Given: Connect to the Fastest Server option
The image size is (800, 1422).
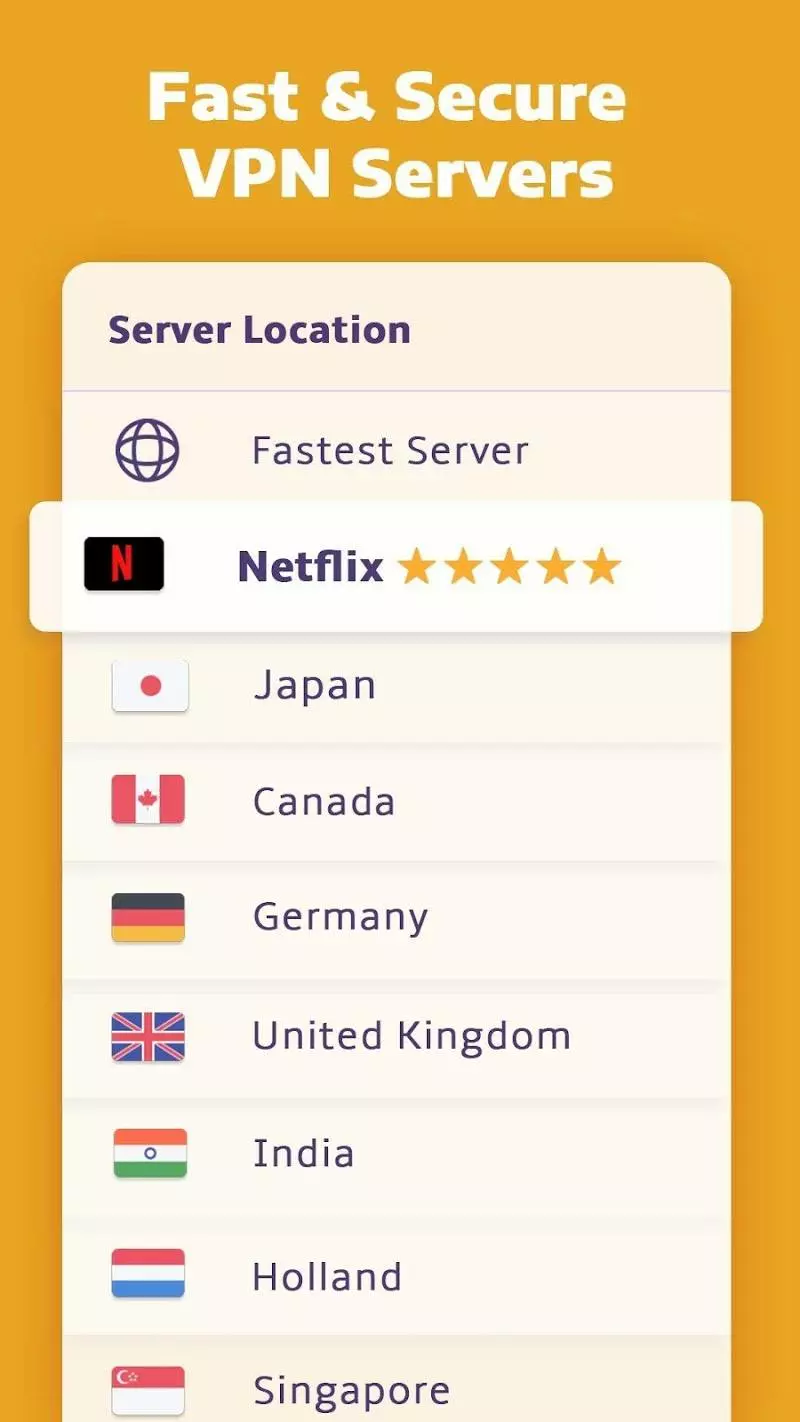Looking at the screenshot, I should pos(390,450).
